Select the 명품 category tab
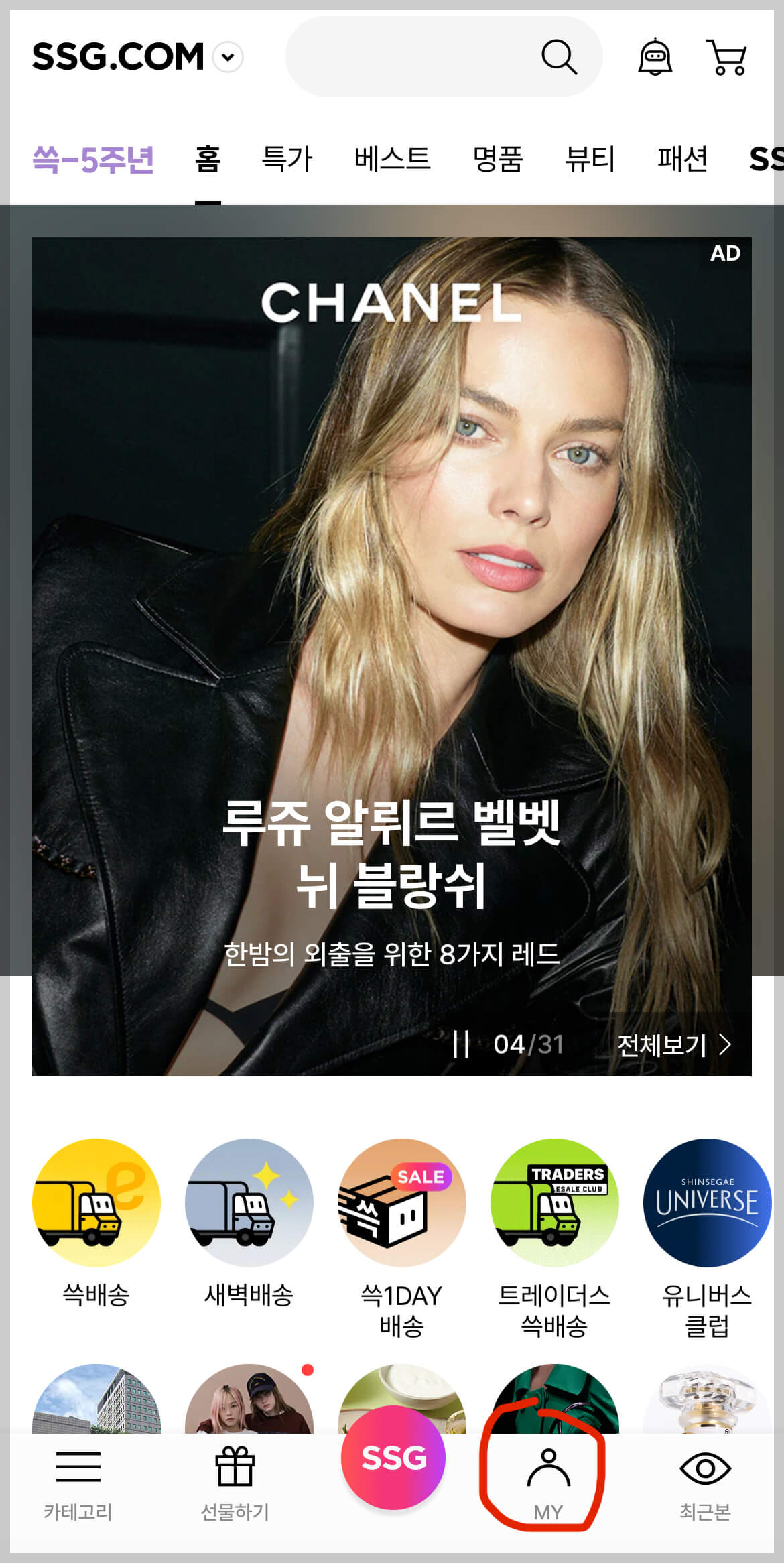The width and height of the screenshot is (784, 1563). pyautogui.click(x=496, y=159)
